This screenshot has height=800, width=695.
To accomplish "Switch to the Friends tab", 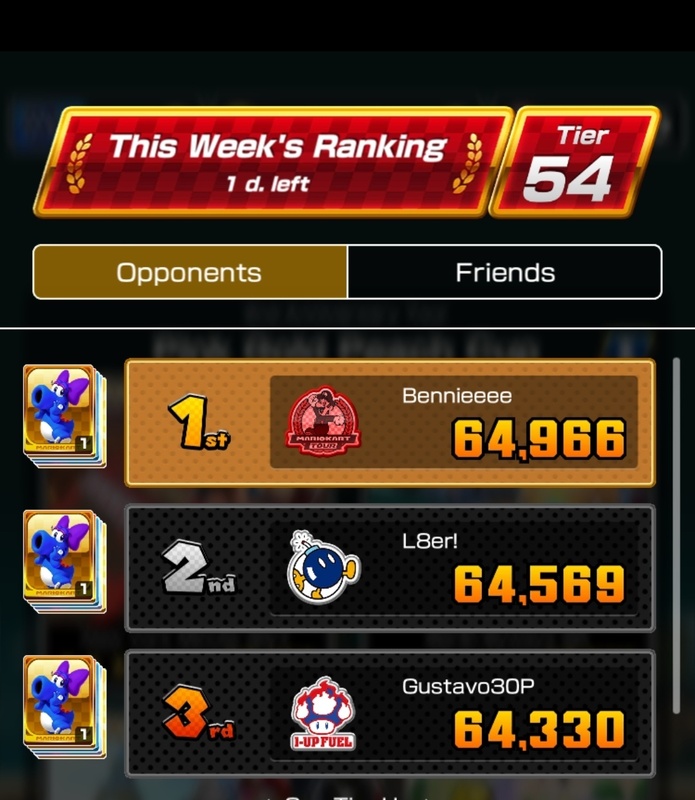I will tap(505, 272).
